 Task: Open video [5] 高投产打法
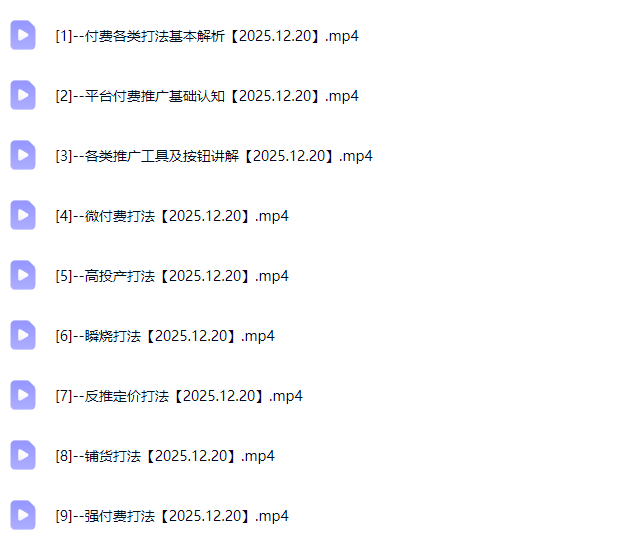[171, 276]
